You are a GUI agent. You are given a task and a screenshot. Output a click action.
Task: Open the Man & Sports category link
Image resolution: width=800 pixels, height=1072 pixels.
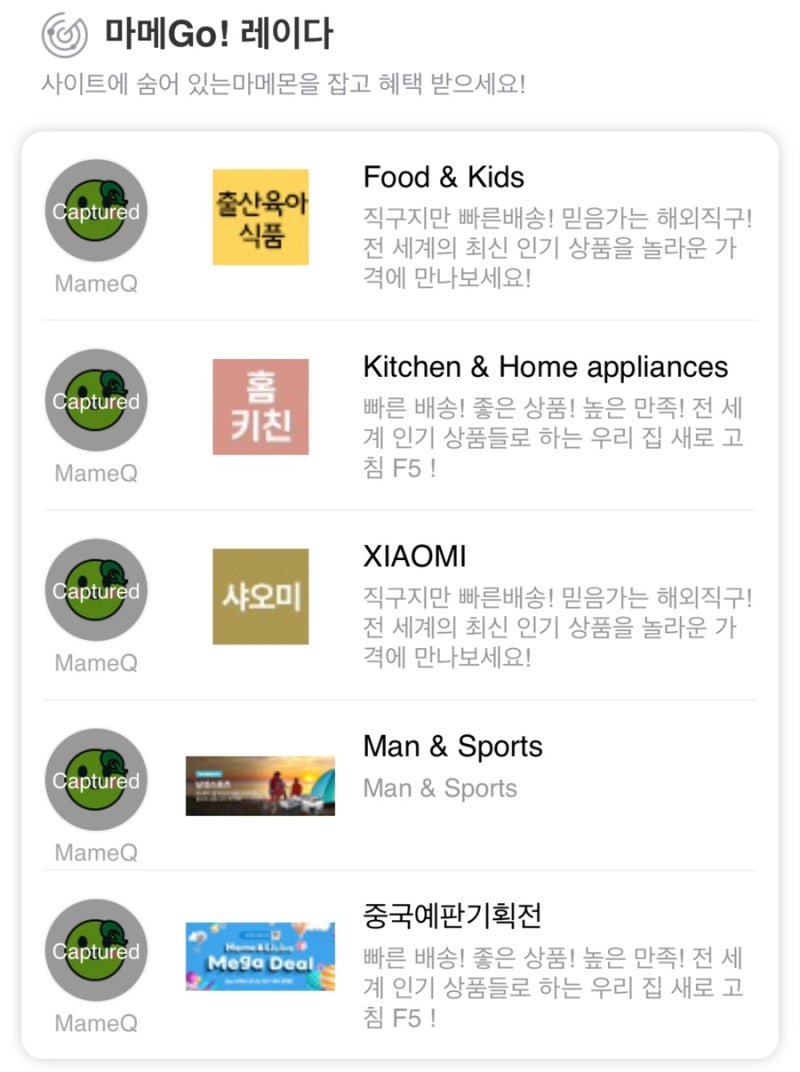point(451,747)
